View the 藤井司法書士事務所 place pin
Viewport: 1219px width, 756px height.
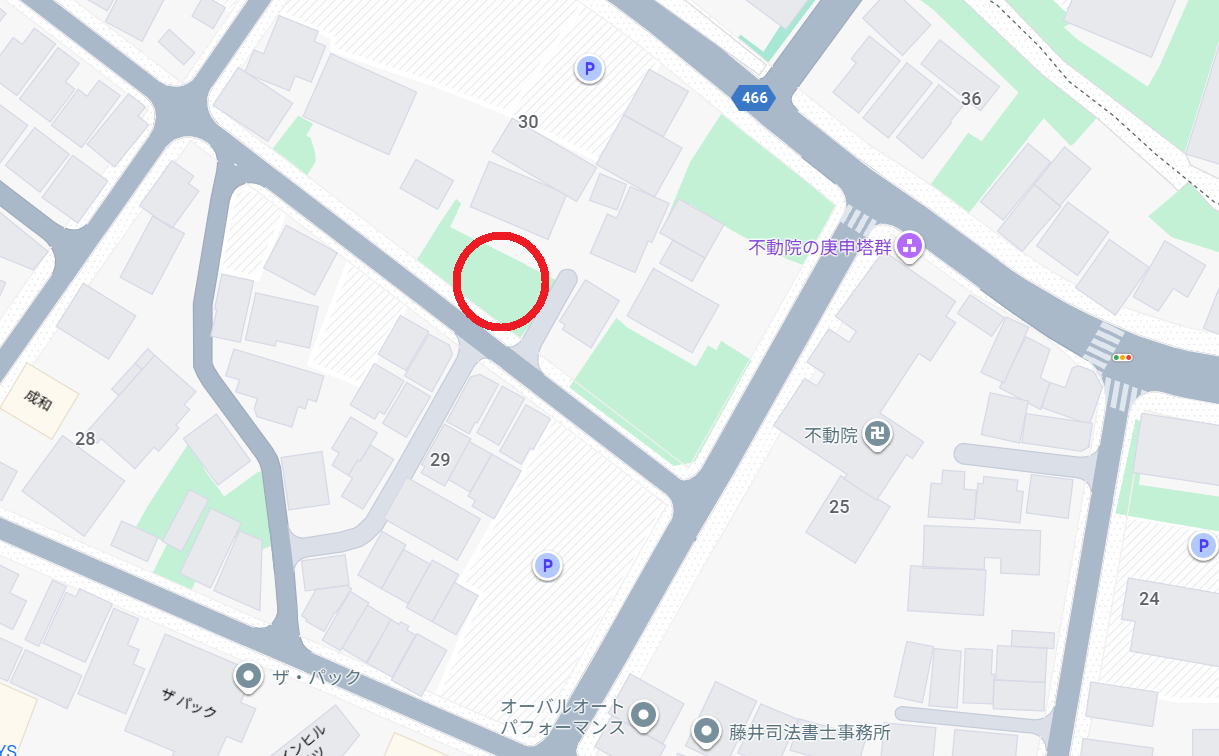click(708, 731)
